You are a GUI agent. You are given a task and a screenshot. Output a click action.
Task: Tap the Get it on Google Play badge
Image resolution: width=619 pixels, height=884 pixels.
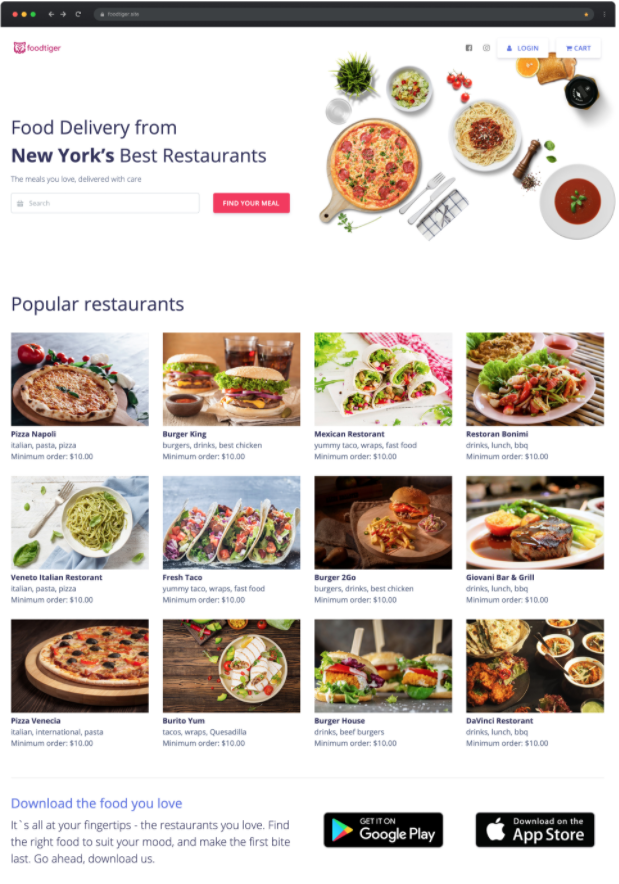tap(383, 829)
